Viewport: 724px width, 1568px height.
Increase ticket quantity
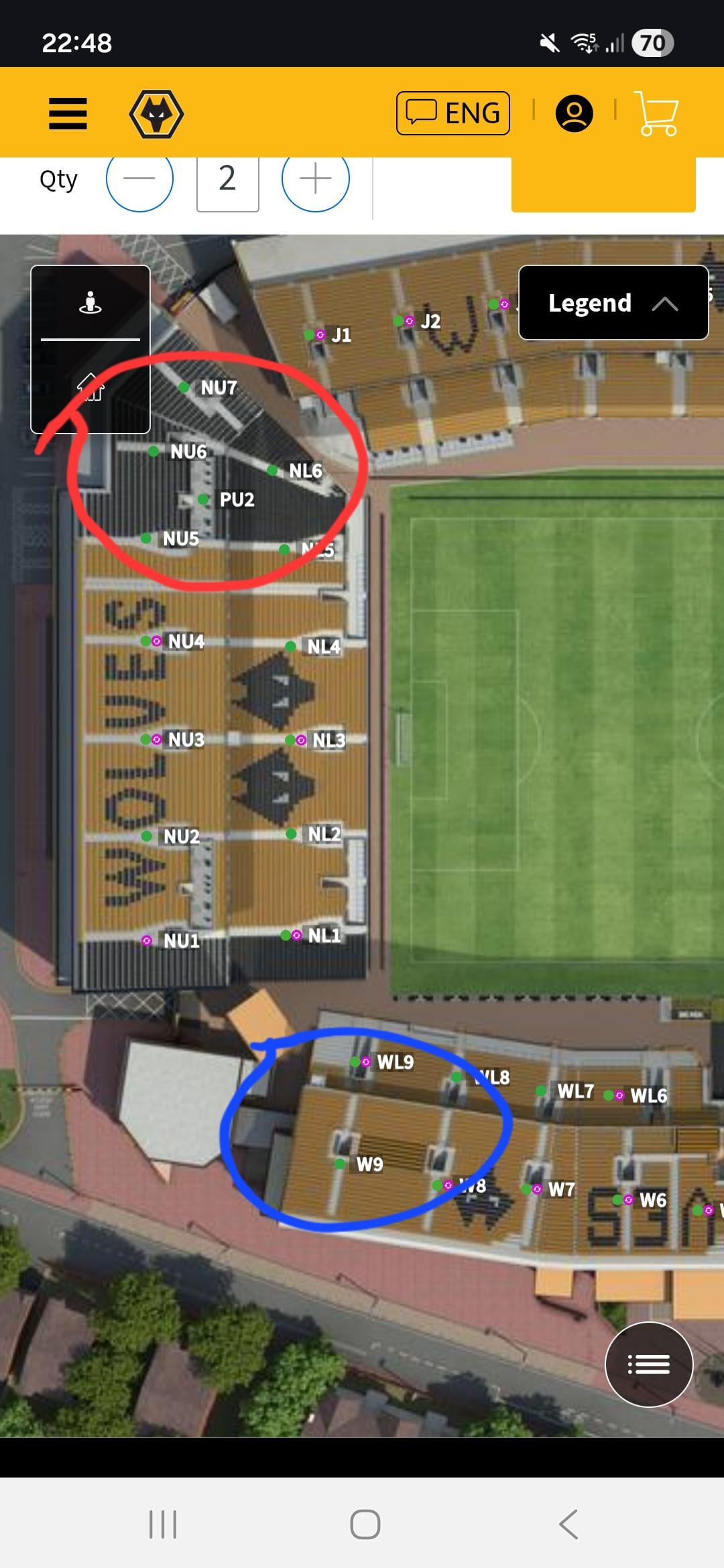(315, 178)
